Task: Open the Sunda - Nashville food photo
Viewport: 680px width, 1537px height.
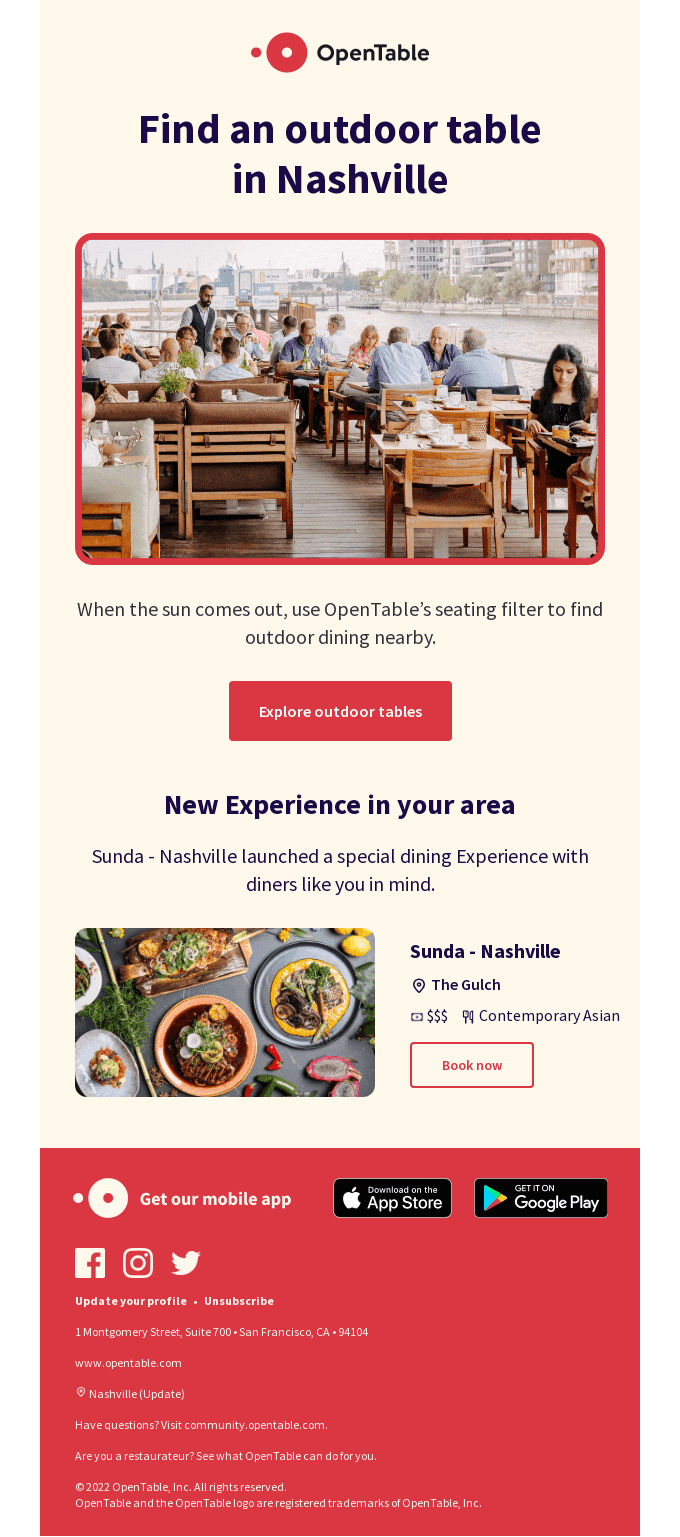Action: 225,1012
